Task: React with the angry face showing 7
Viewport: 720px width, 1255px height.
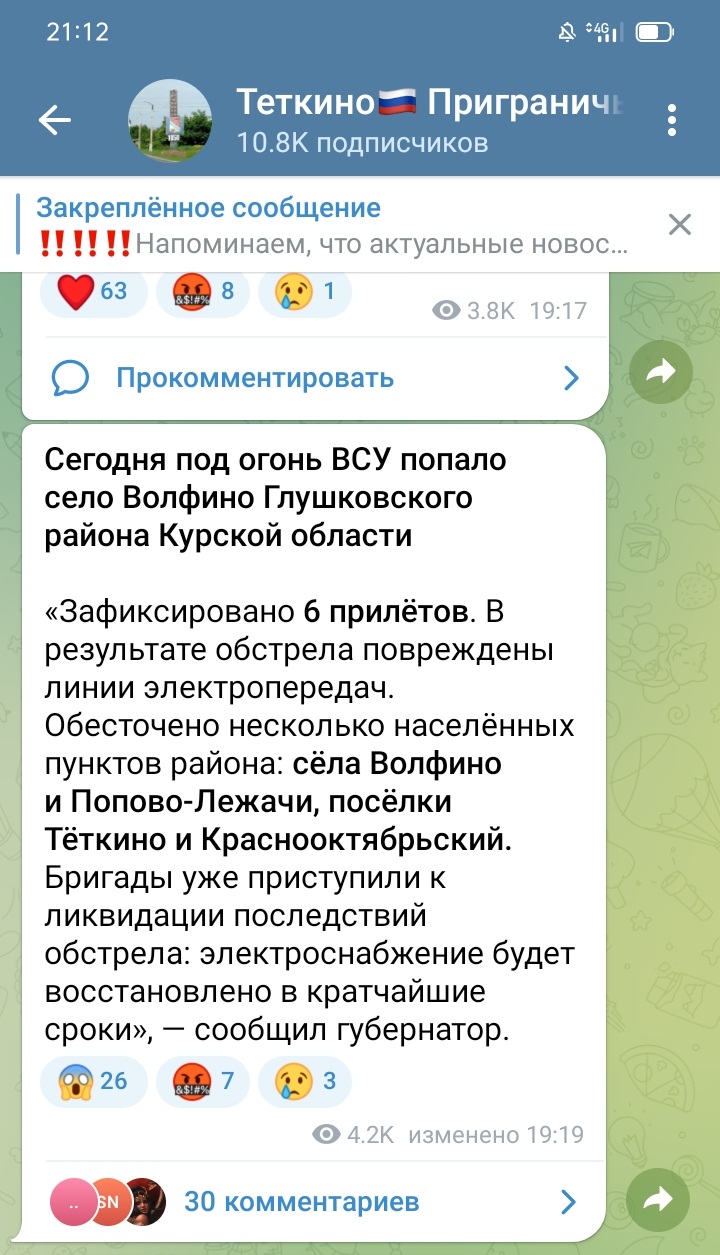Action: 203,1080
